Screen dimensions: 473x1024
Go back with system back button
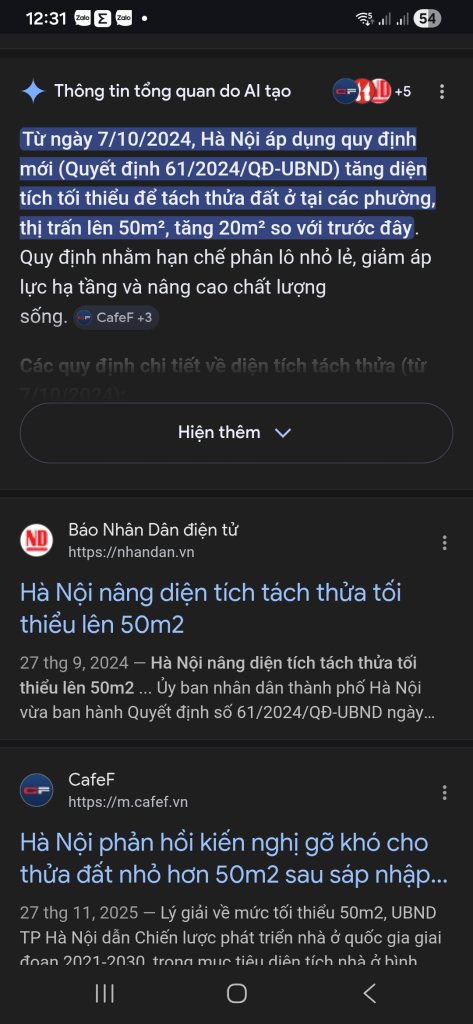369,993
